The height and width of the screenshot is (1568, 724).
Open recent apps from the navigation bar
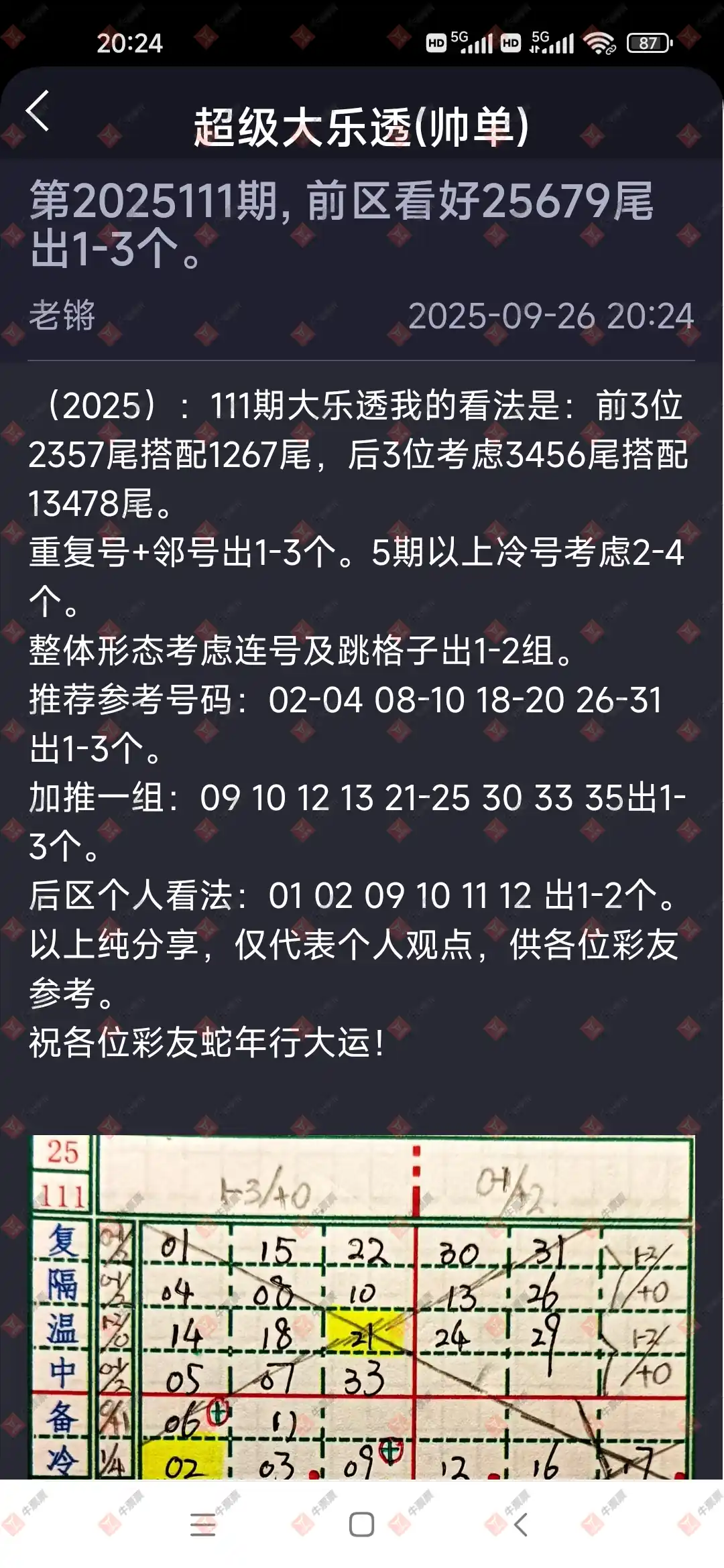(202, 1524)
